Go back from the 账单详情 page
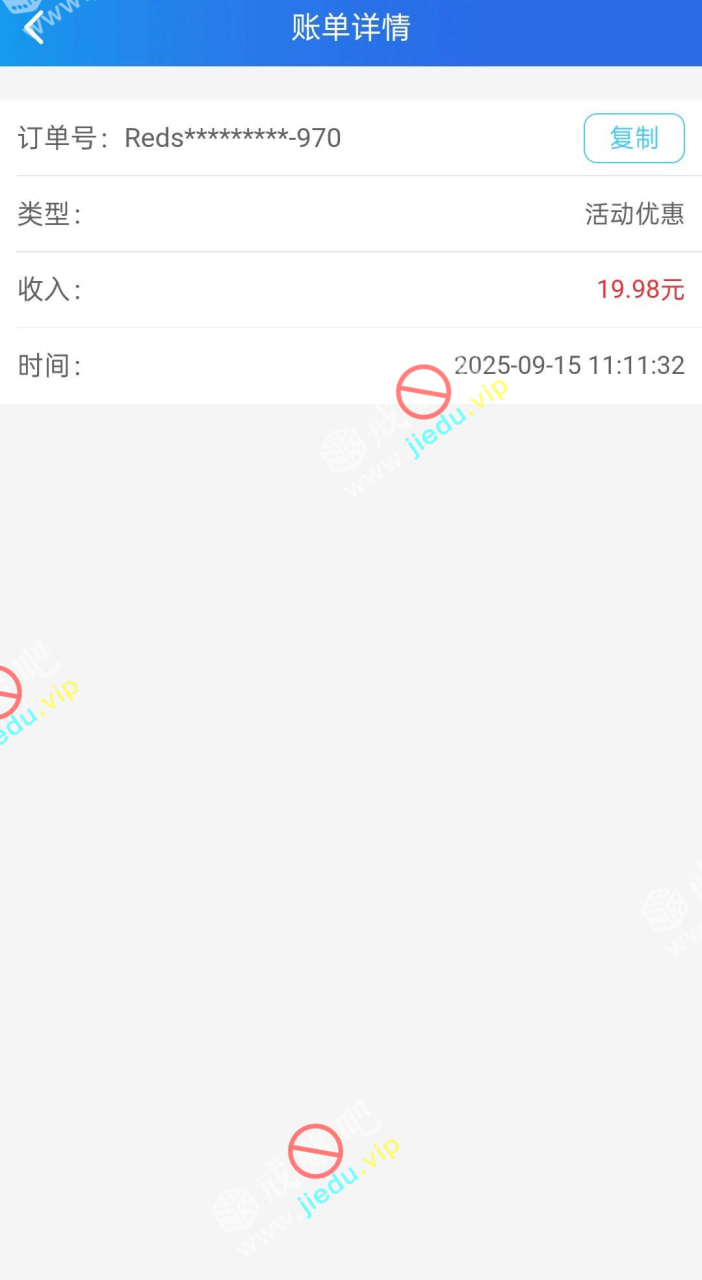702x1280 pixels. coord(33,27)
